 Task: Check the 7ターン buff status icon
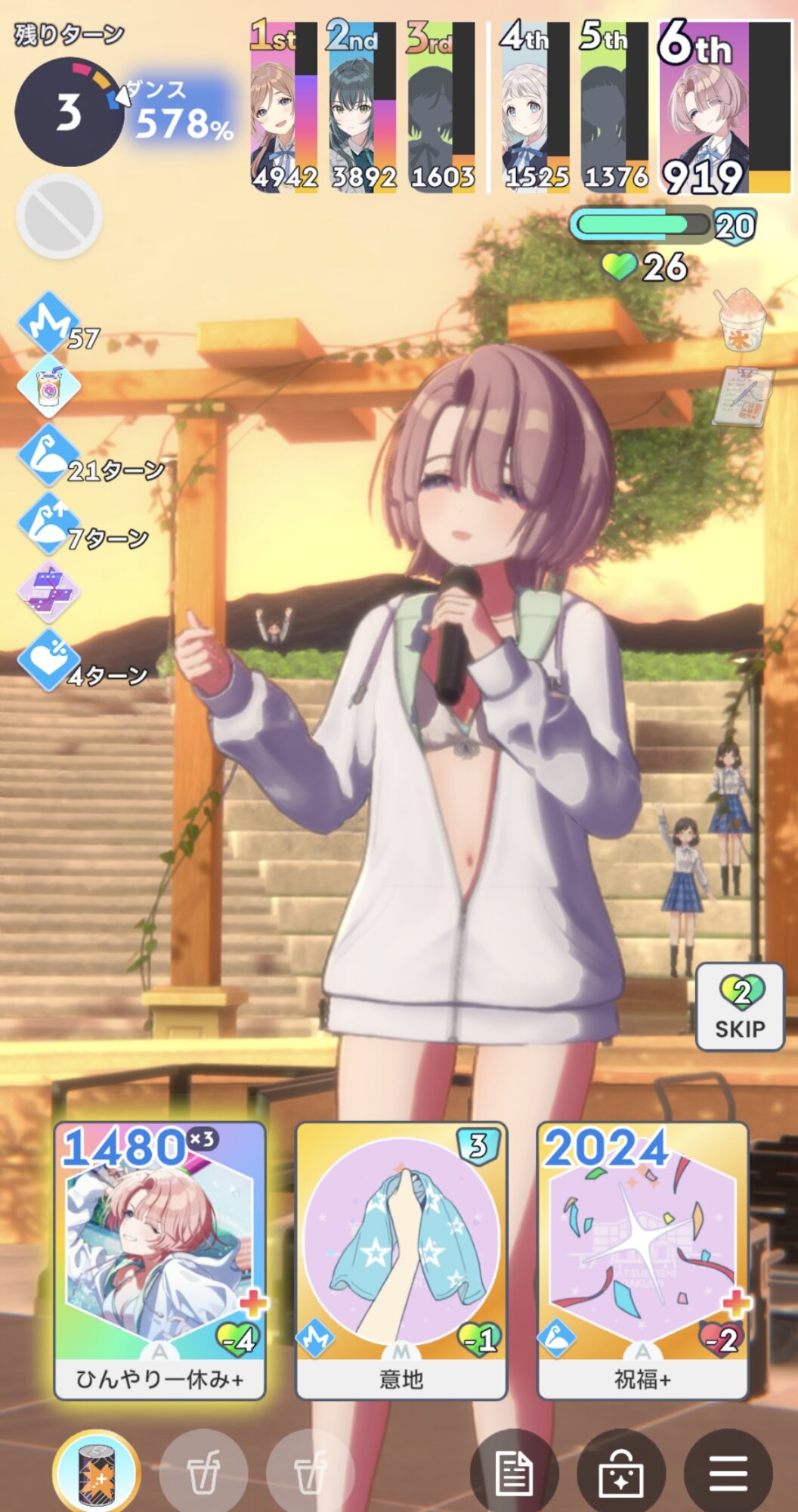[48, 524]
